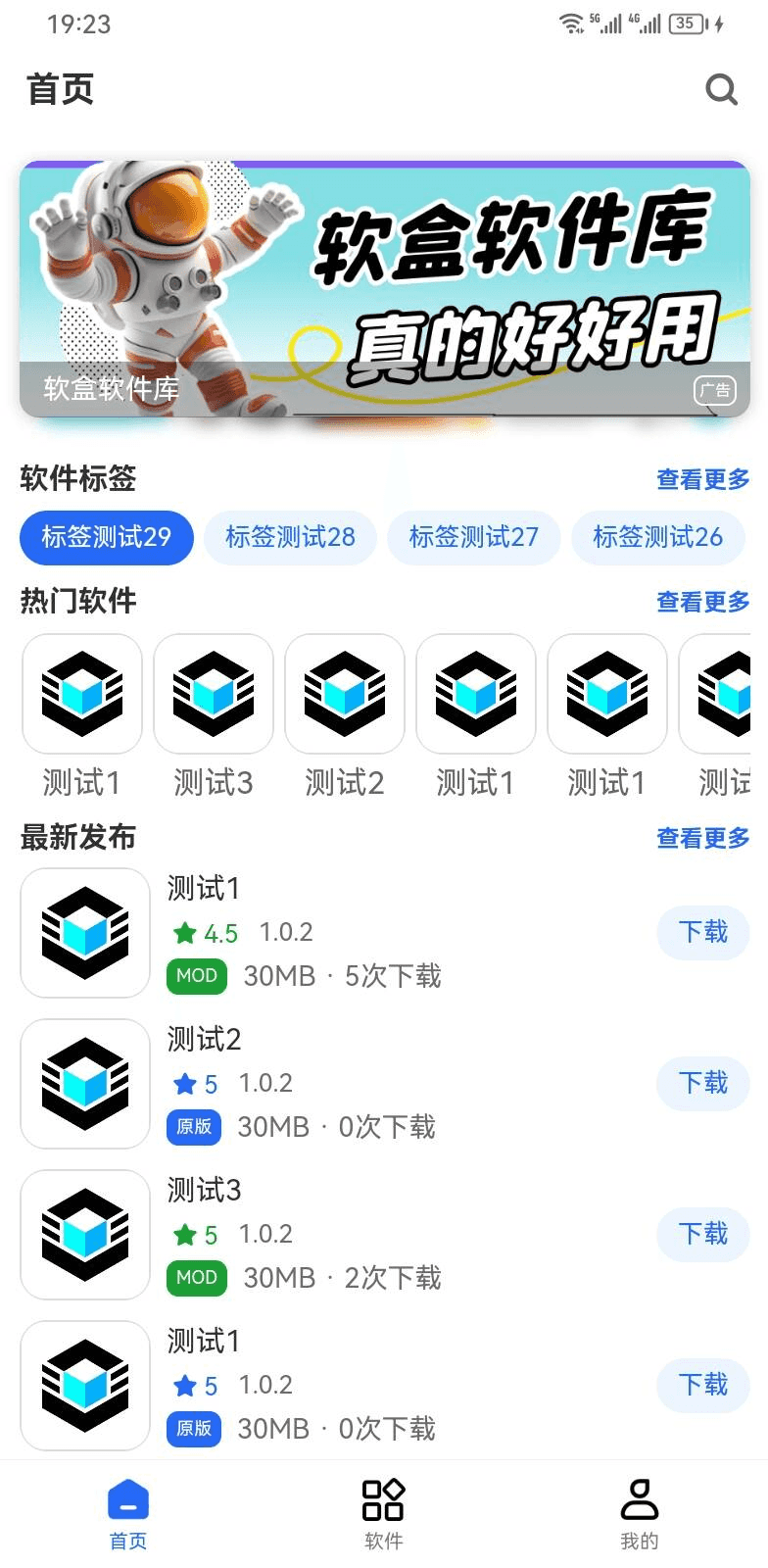Switch to the 软件 tab
This screenshot has width=768, height=1568.
tap(383, 1514)
